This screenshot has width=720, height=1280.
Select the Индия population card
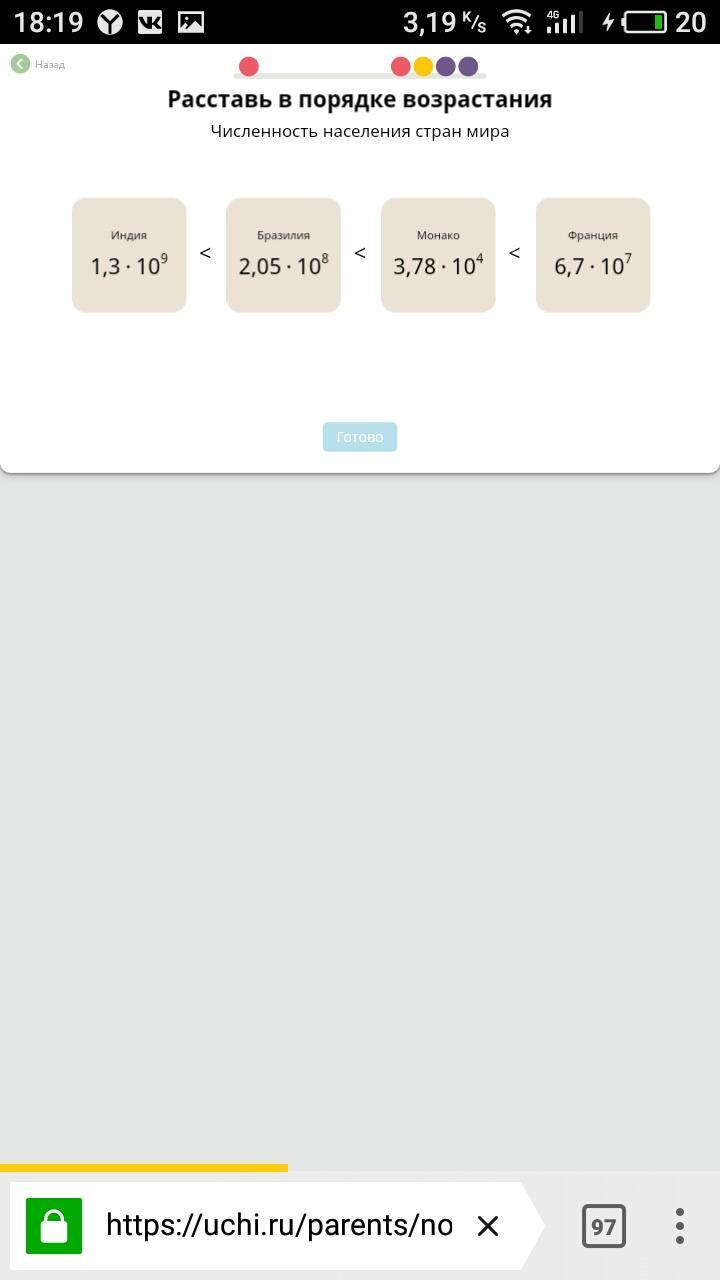(x=129, y=255)
